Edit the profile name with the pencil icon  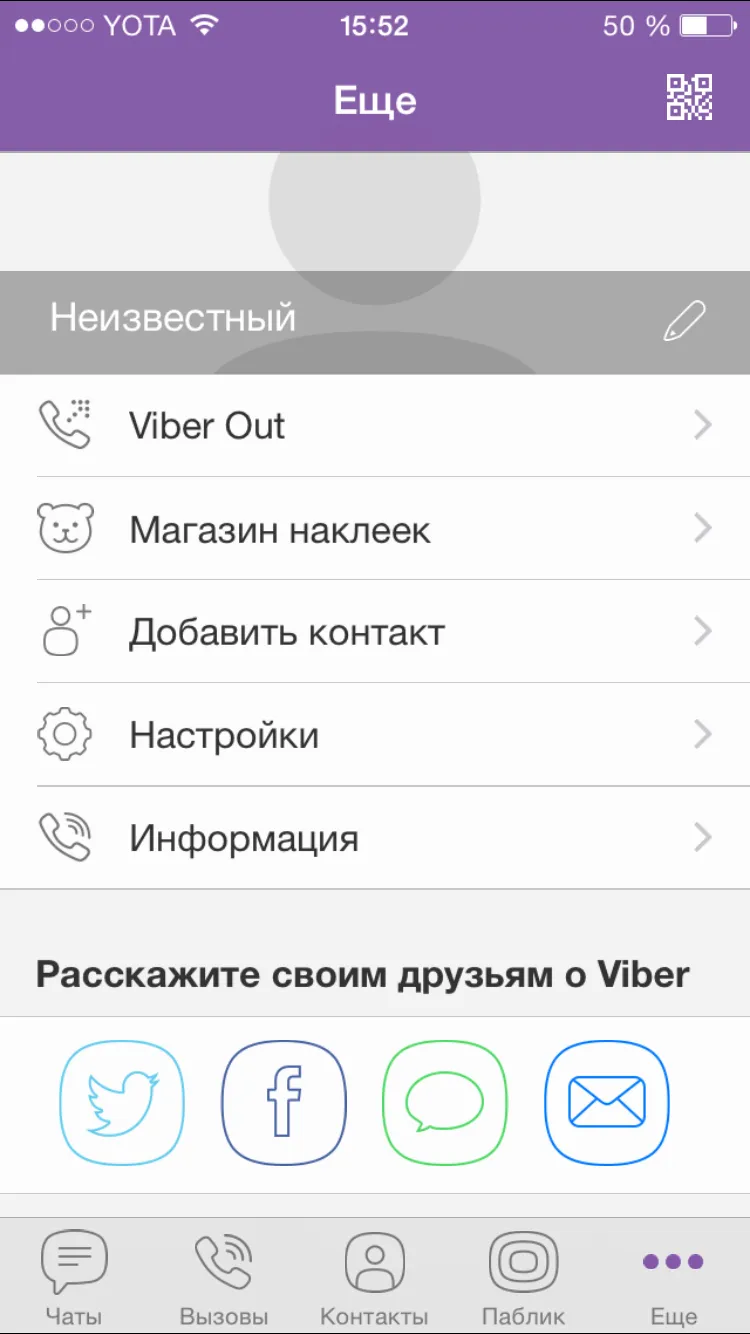pos(685,321)
